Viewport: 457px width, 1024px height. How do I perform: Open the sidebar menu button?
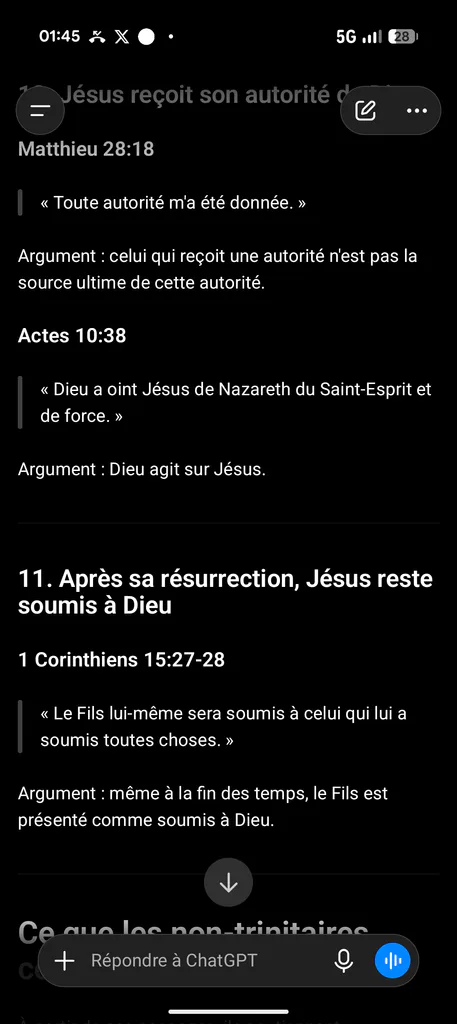pos(40,110)
